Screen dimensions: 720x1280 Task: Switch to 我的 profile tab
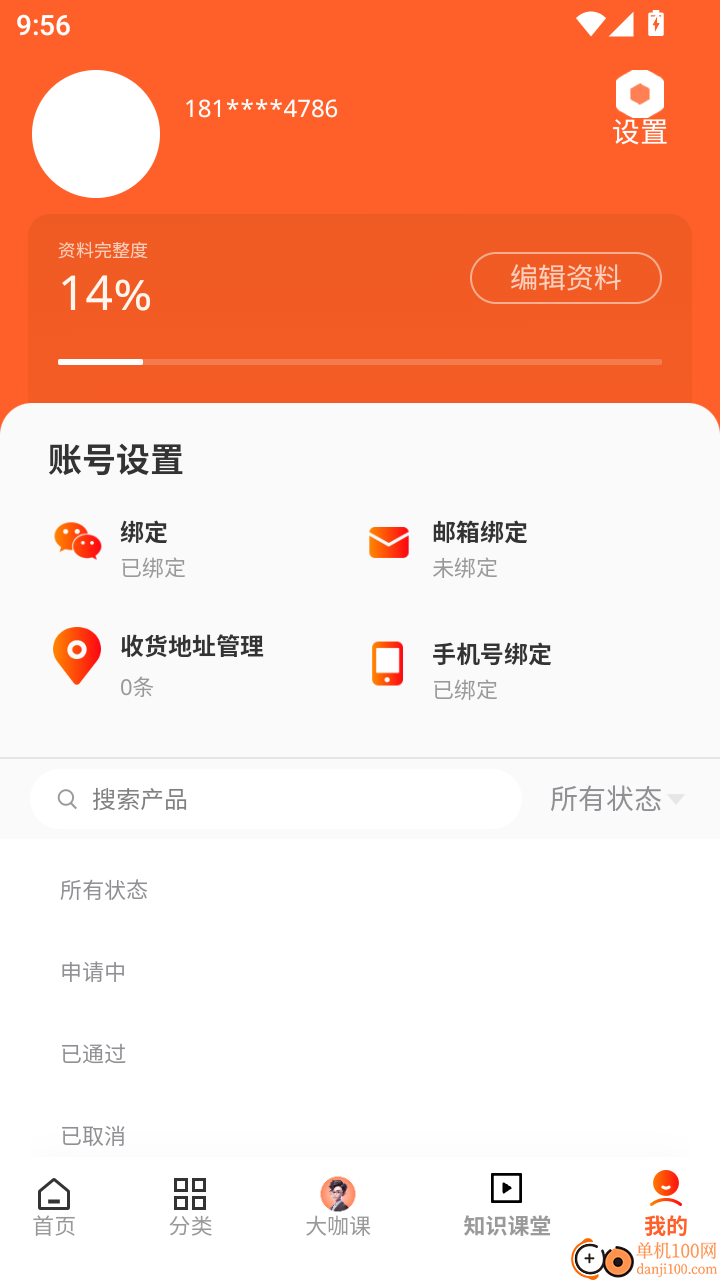click(665, 1207)
